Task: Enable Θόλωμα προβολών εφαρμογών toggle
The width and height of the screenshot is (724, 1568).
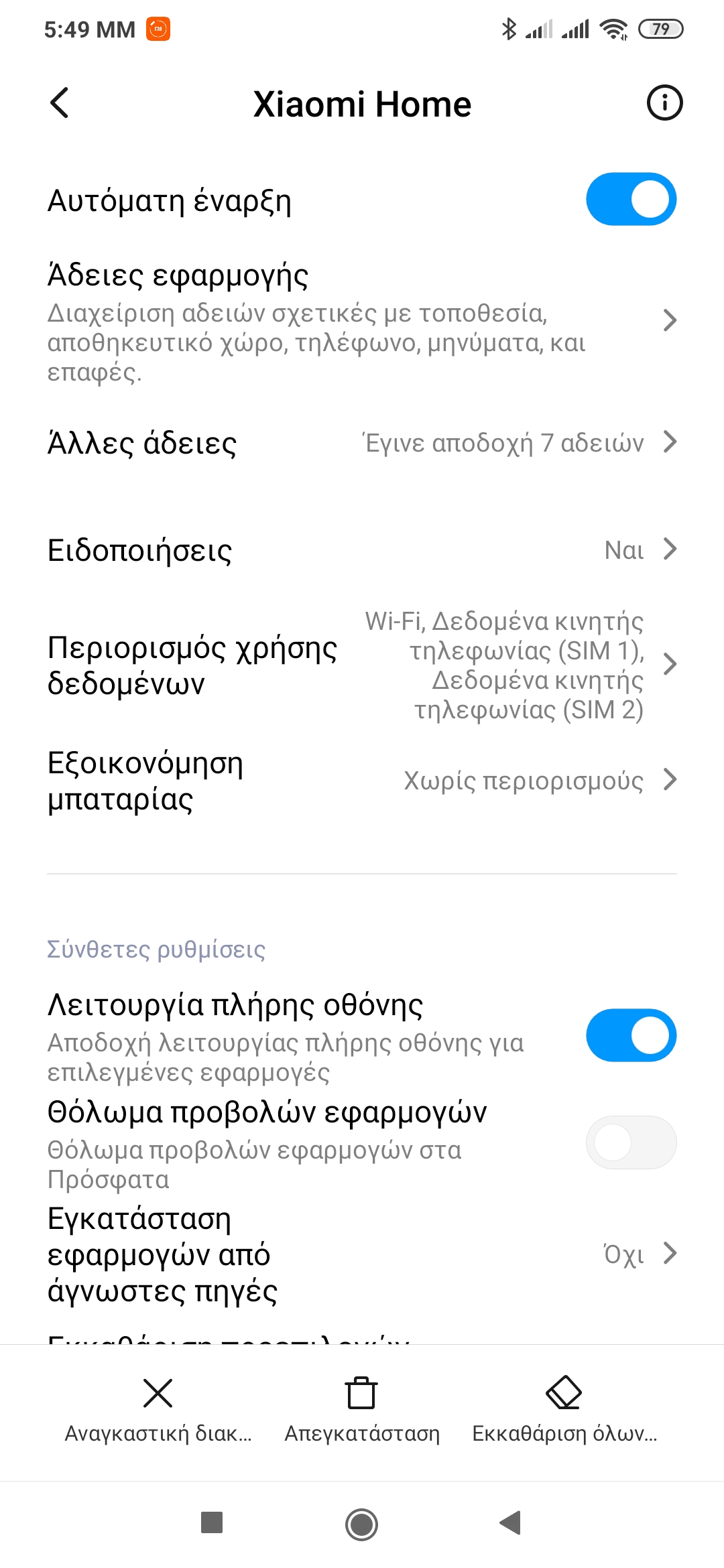Action: pyautogui.click(x=631, y=1142)
